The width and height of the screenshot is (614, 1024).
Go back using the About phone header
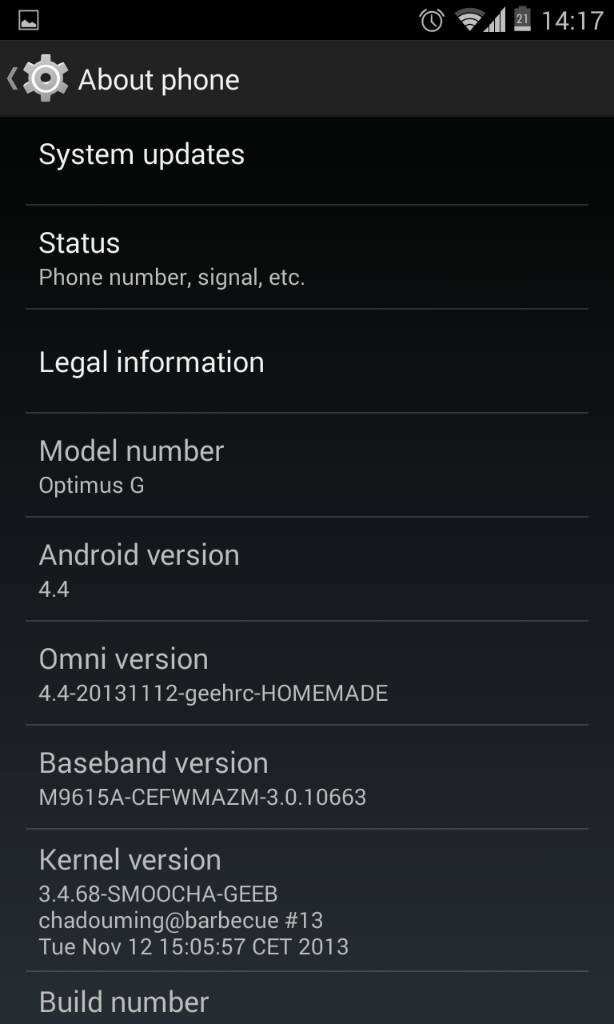124,79
